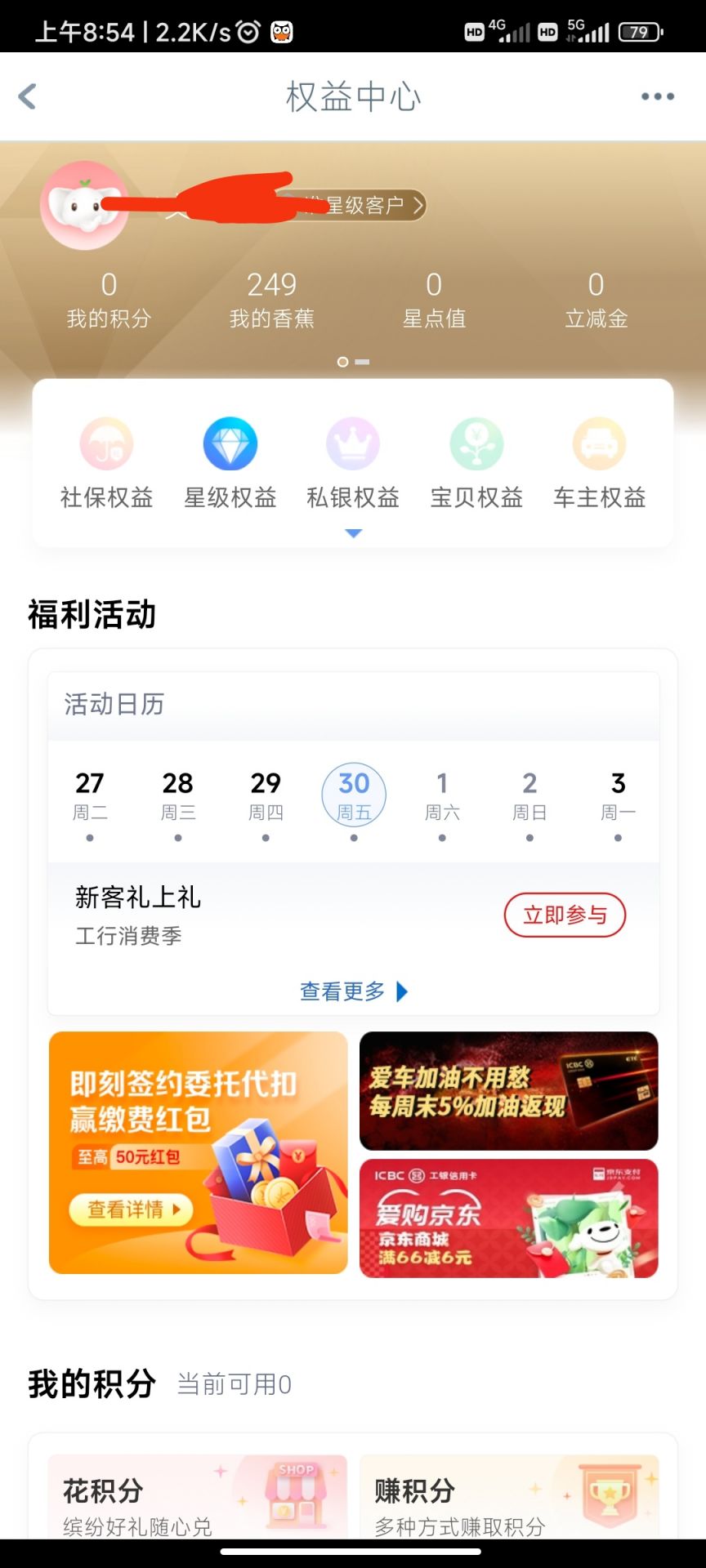Tap 查看更多 to see more activities
The image size is (706, 1568).
click(353, 991)
